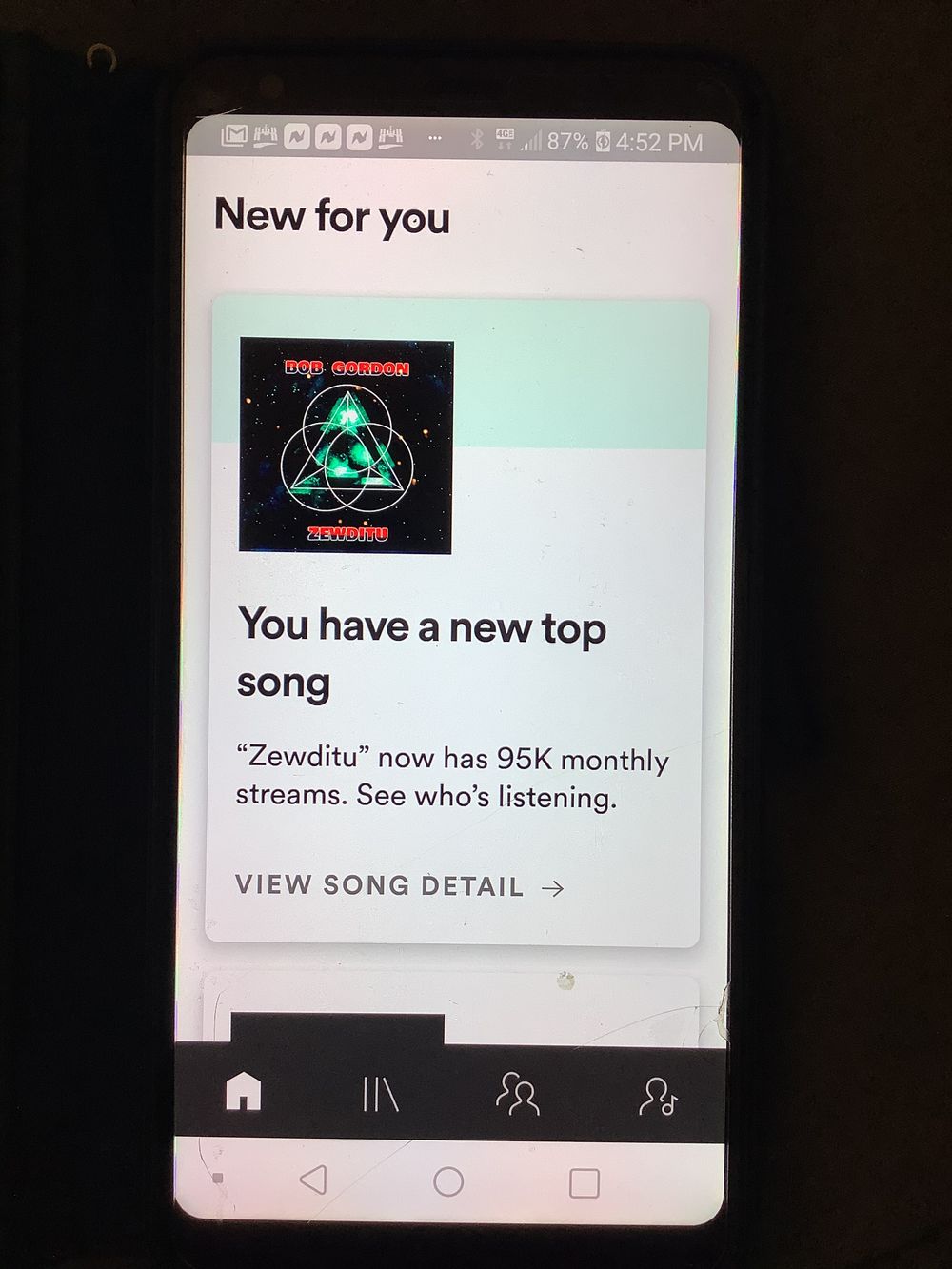Open the View Song Detail link

click(x=400, y=887)
